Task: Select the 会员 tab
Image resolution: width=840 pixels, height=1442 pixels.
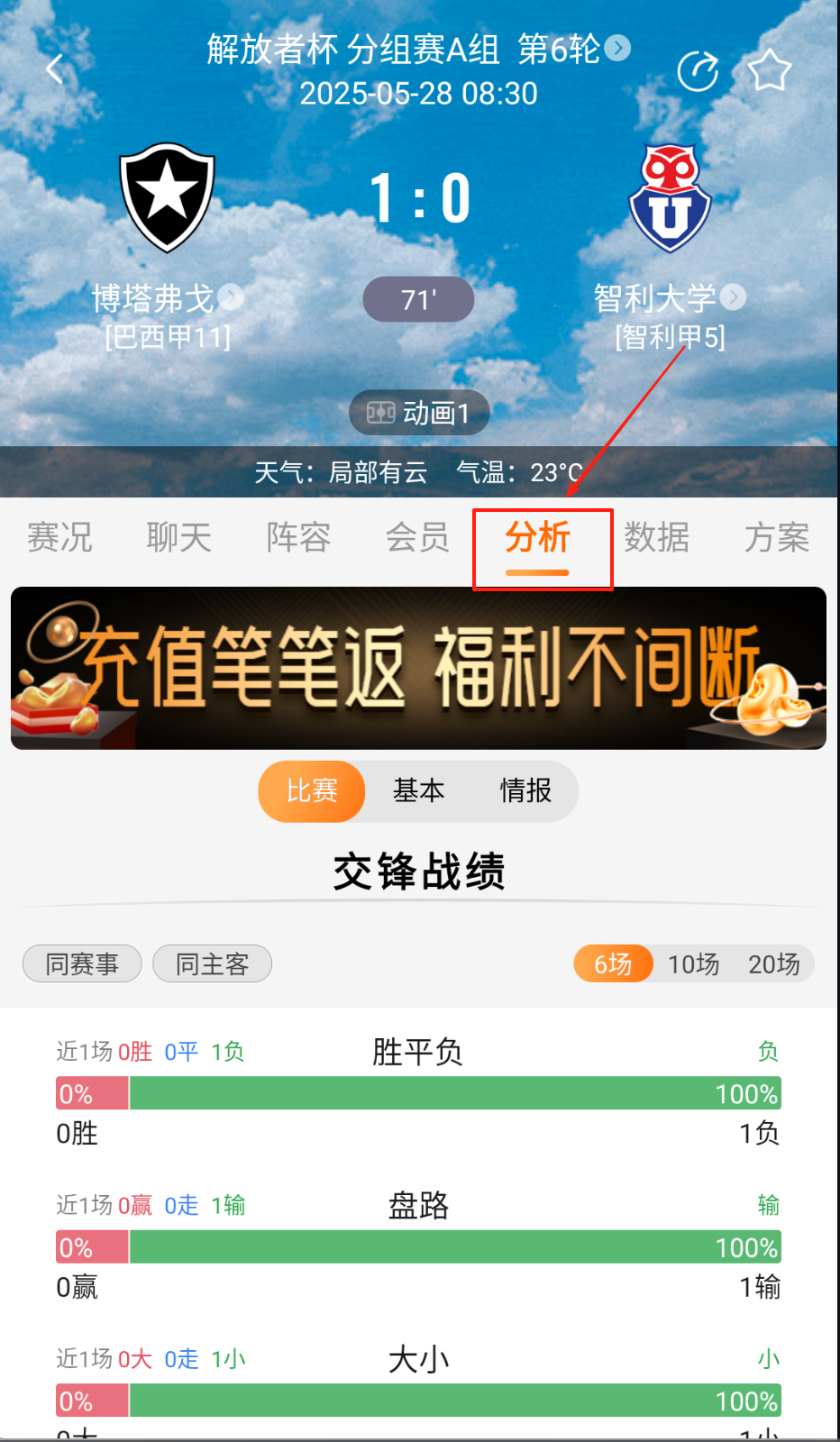Action: click(417, 537)
